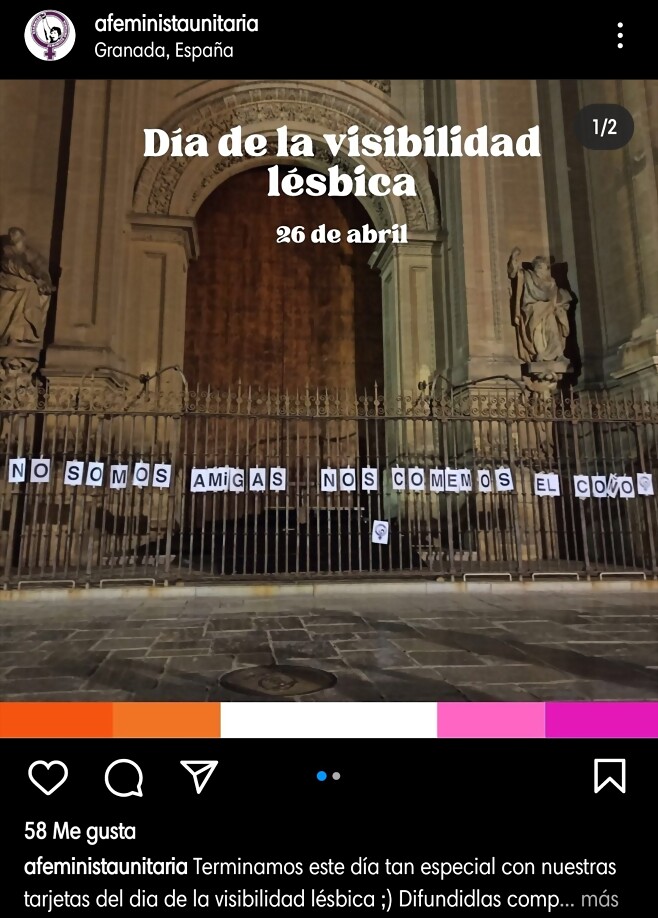View who liked via 58 Me gusta
This screenshot has height=918, width=658.
tap(80, 831)
